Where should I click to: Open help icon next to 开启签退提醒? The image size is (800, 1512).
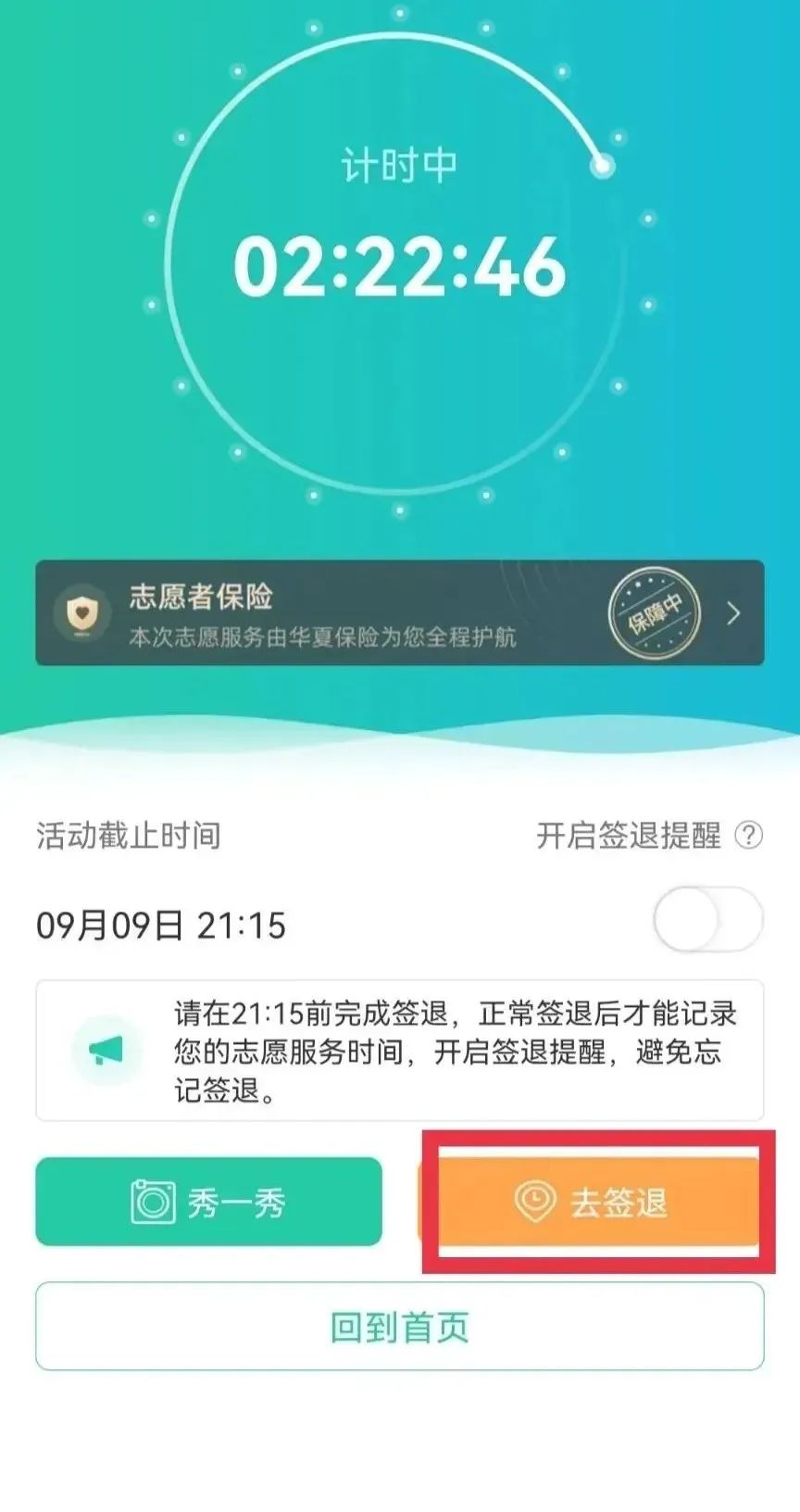(749, 836)
